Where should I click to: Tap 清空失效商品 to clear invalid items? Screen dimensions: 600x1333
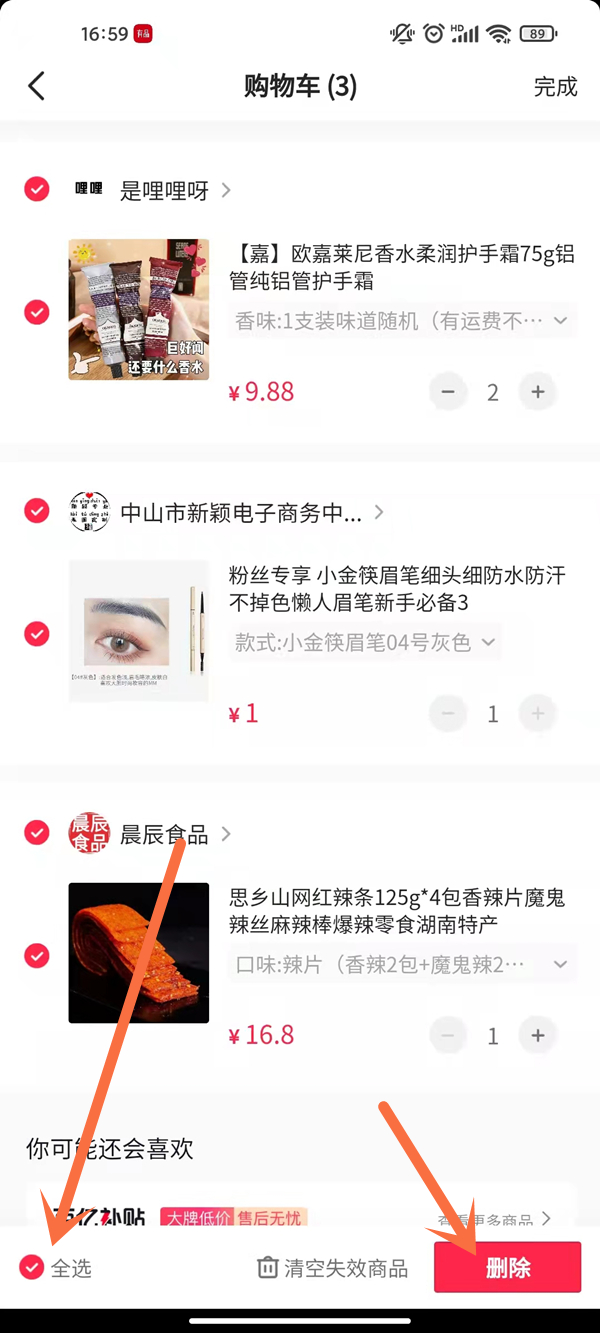pyautogui.click(x=333, y=1268)
